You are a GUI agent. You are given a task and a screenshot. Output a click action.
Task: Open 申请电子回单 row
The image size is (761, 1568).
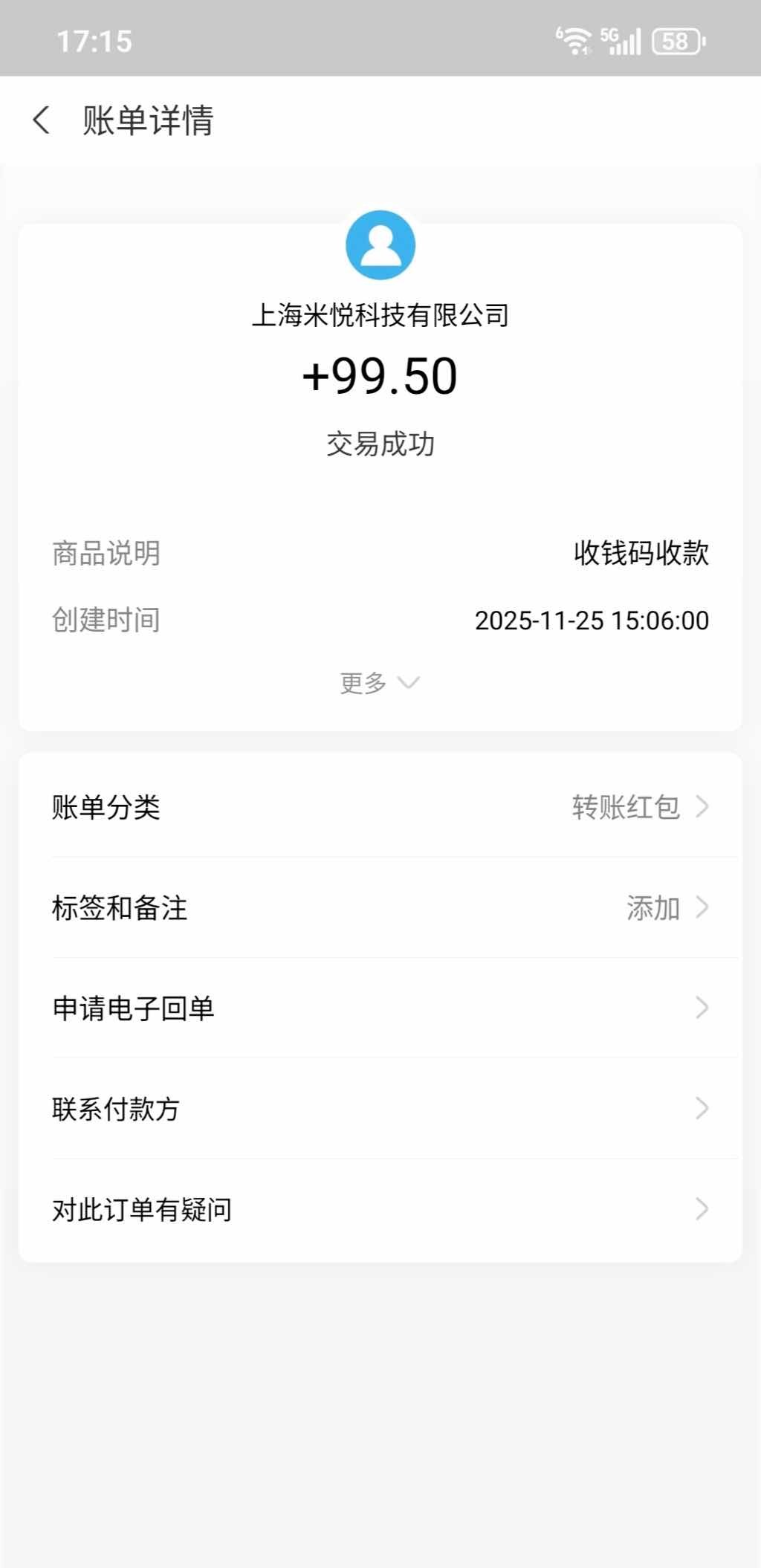coord(380,1008)
